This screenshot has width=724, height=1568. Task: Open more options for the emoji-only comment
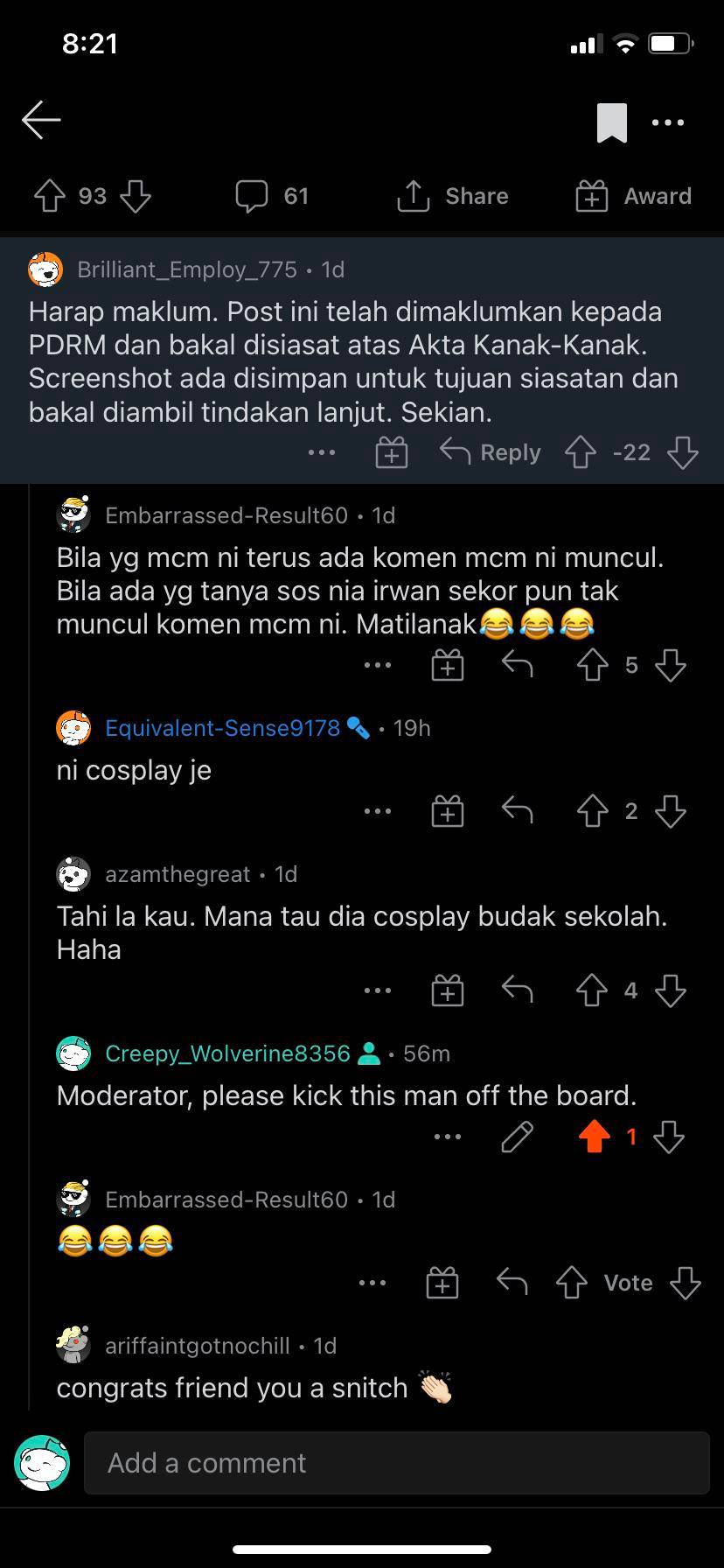pyautogui.click(x=372, y=1283)
